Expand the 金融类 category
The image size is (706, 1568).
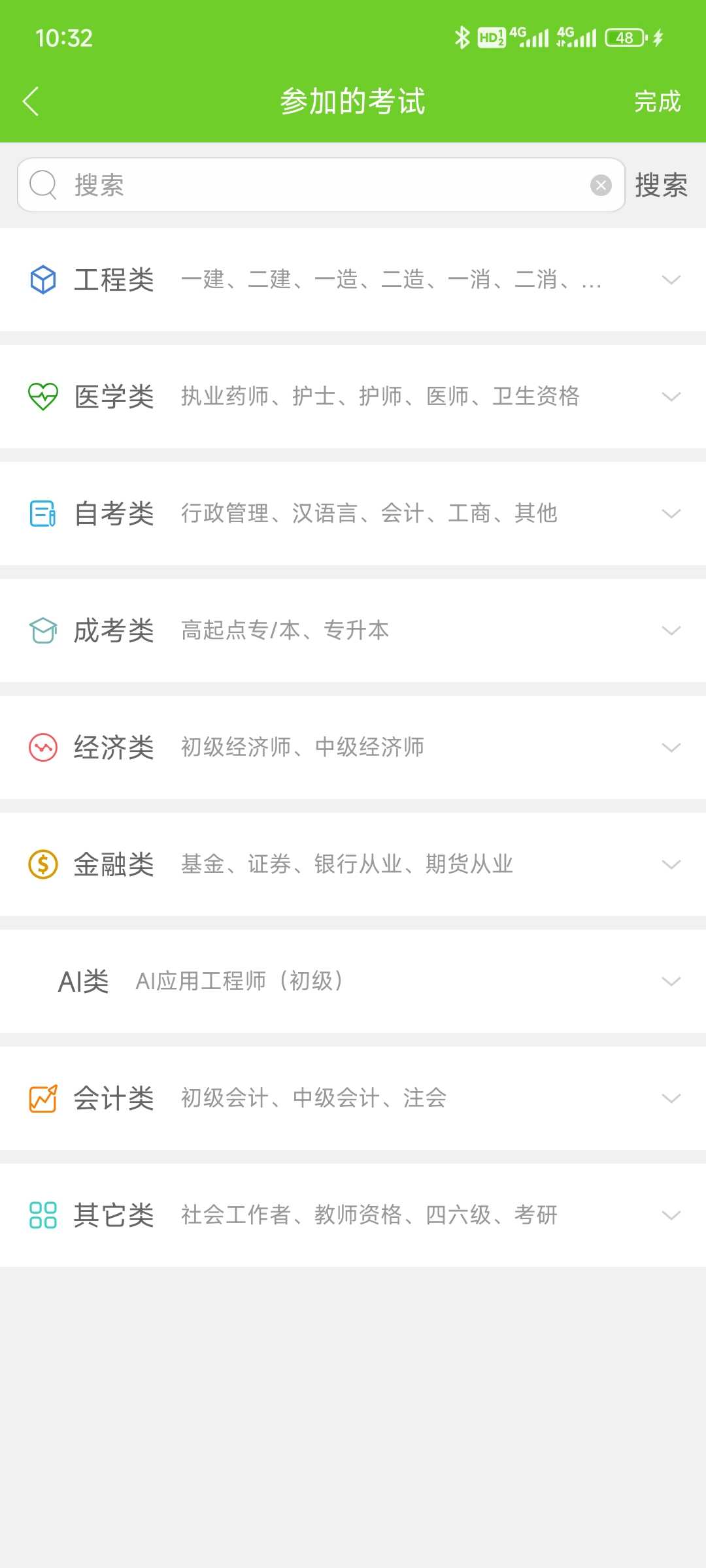tap(353, 864)
